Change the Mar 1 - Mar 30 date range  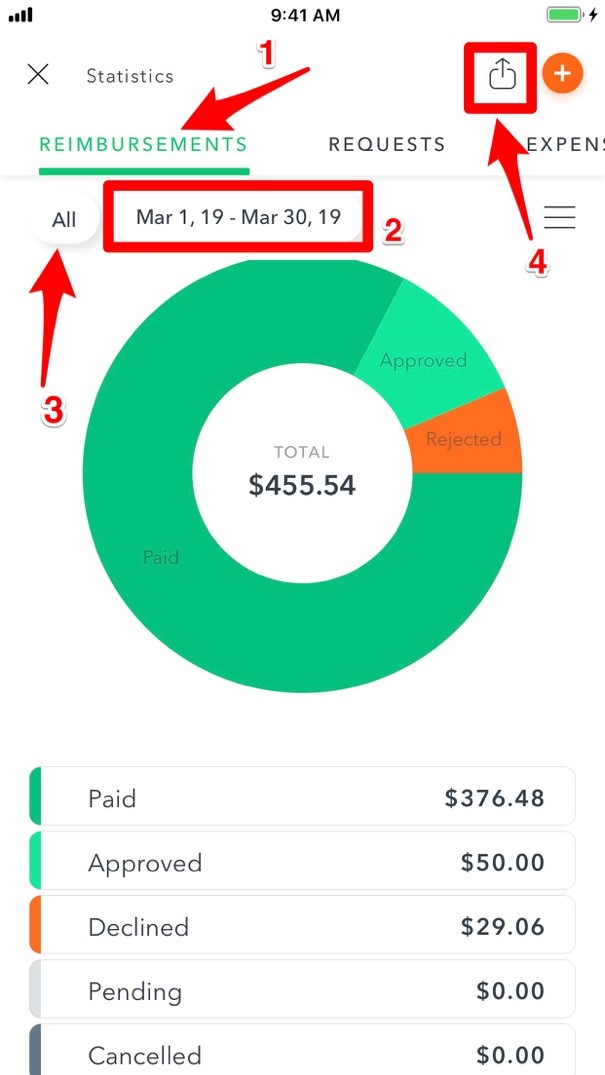(238, 217)
